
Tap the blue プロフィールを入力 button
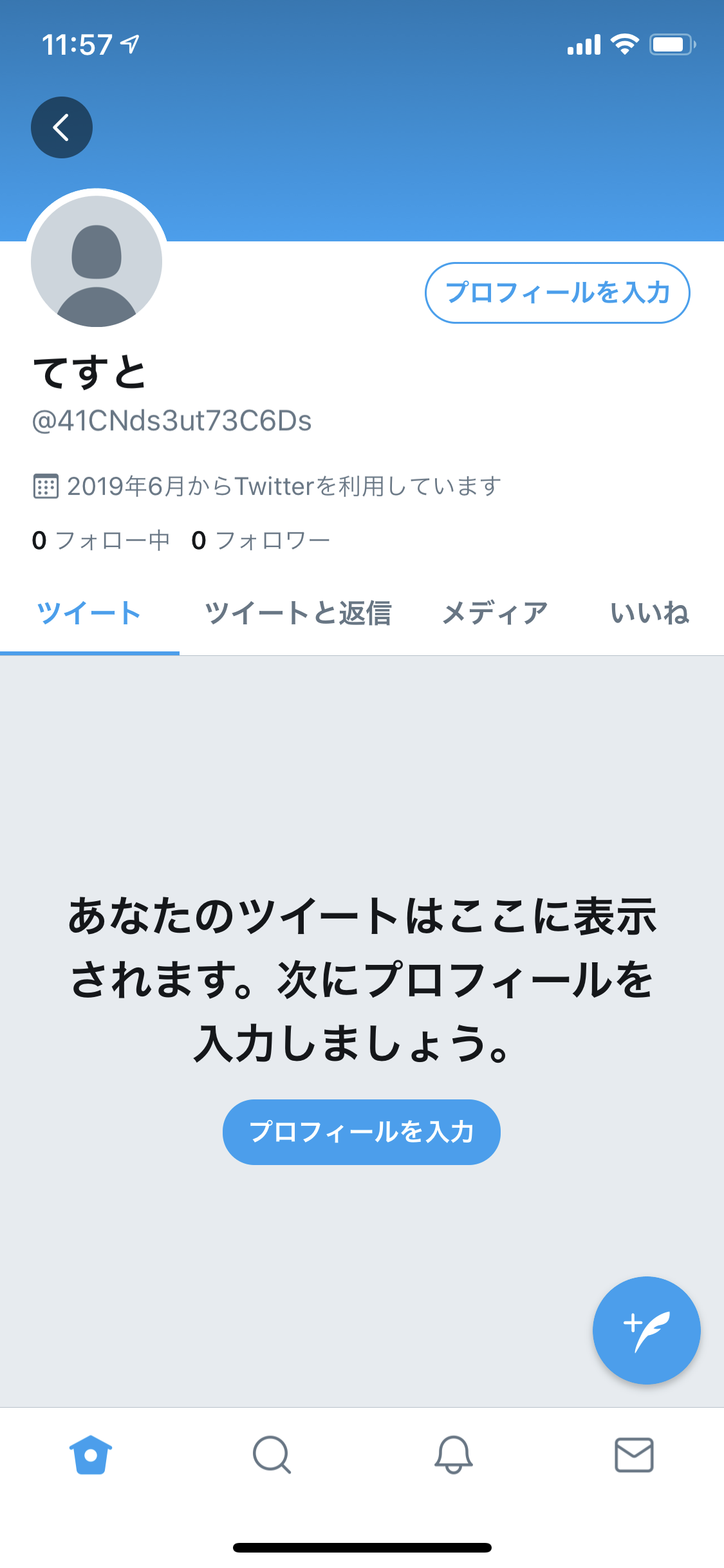pyautogui.click(x=362, y=1132)
